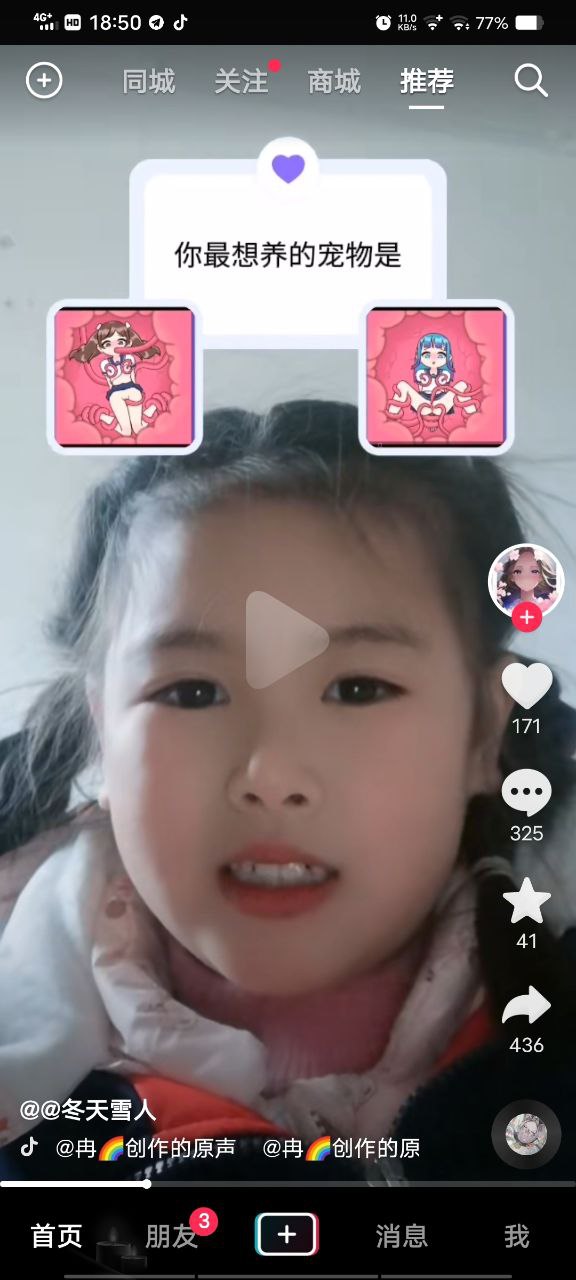
Task: Share the video using the arrow icon
Action: pos(526,1005)
